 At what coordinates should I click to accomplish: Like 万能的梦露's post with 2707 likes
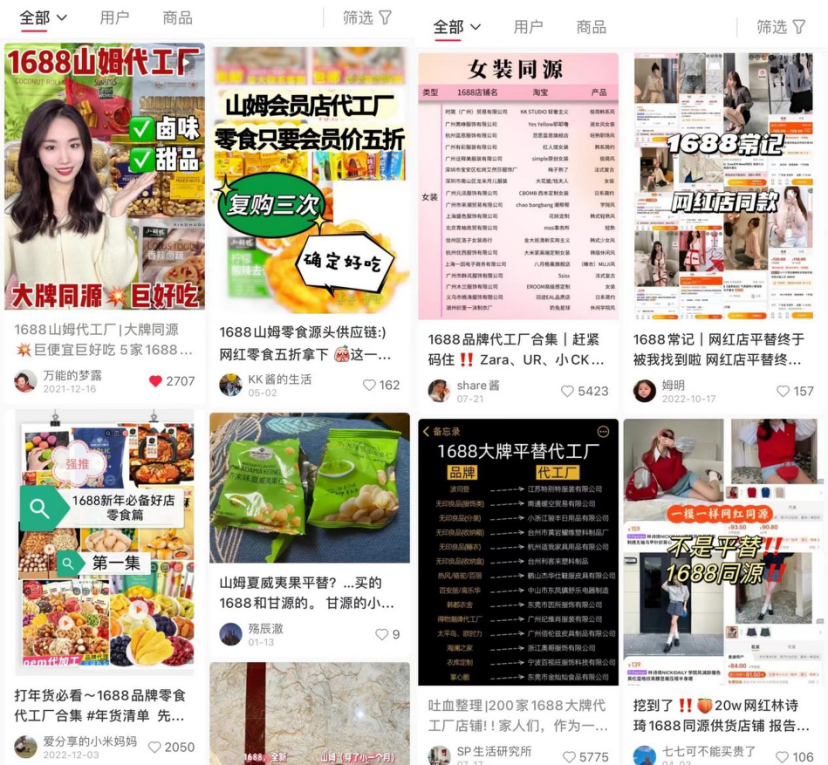[155, 381]
